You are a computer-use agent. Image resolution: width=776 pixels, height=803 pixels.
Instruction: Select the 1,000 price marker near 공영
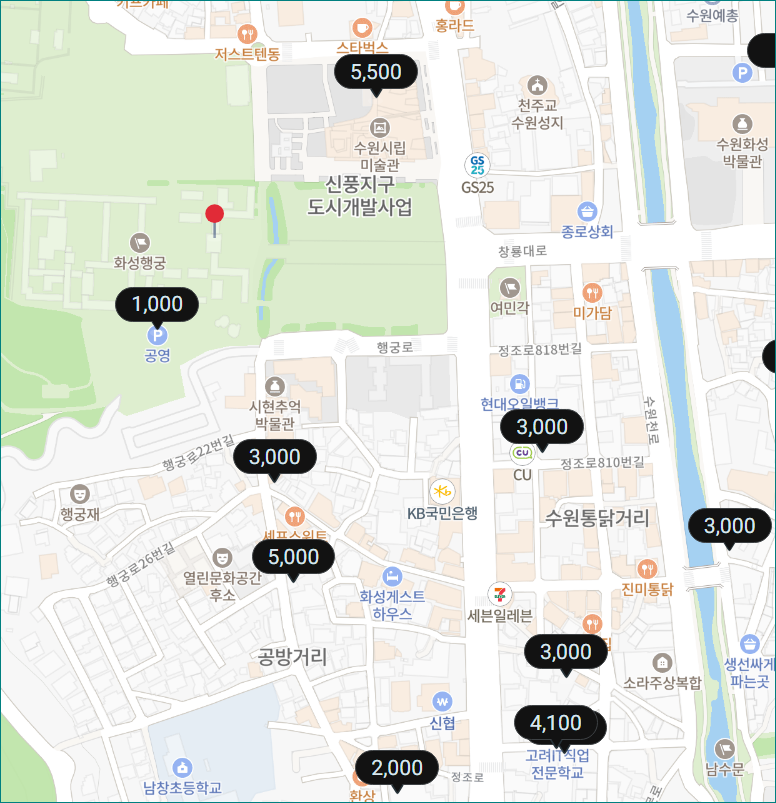click(x=155, y=303)
